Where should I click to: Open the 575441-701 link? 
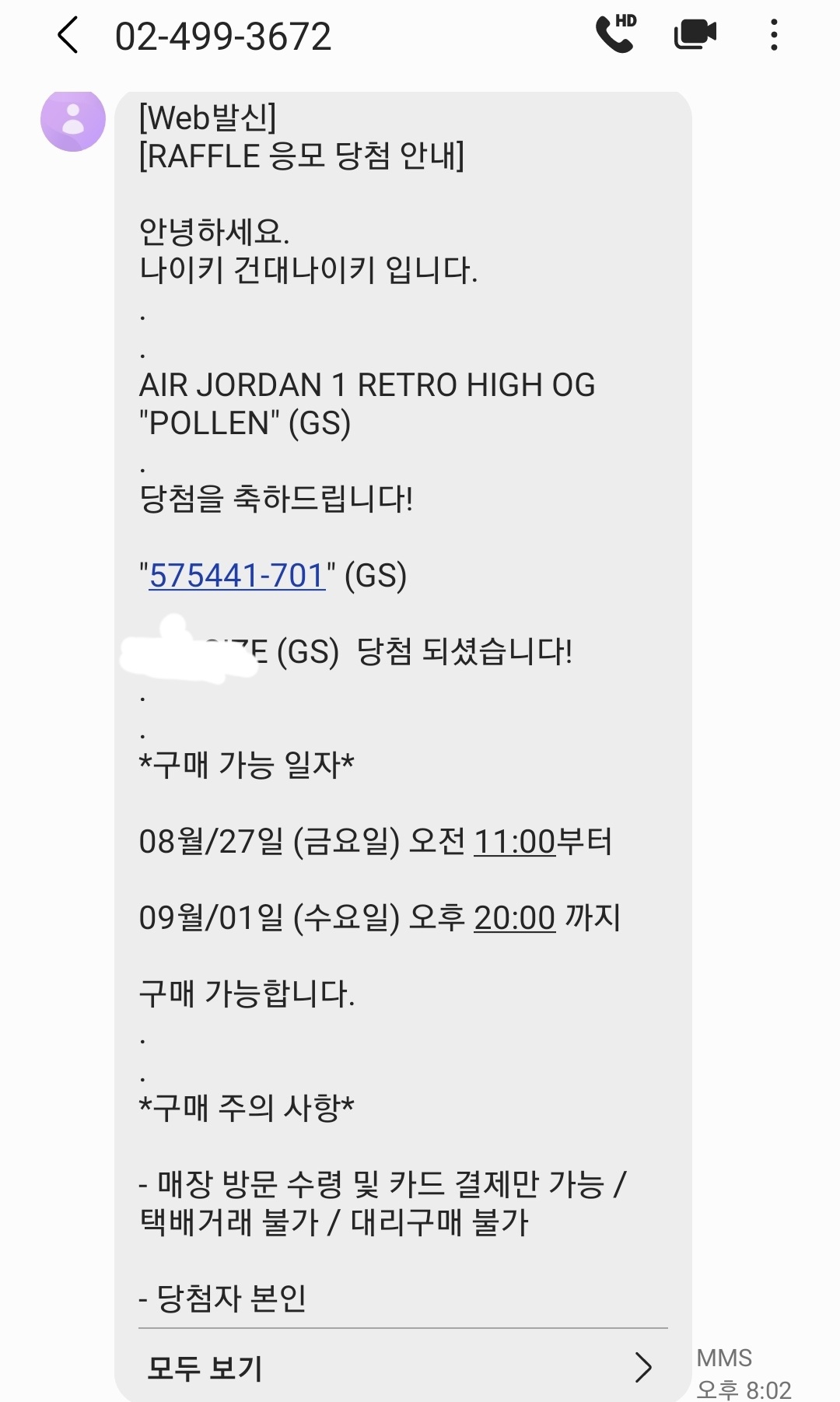pyautogui.click(x=237, y=576)
